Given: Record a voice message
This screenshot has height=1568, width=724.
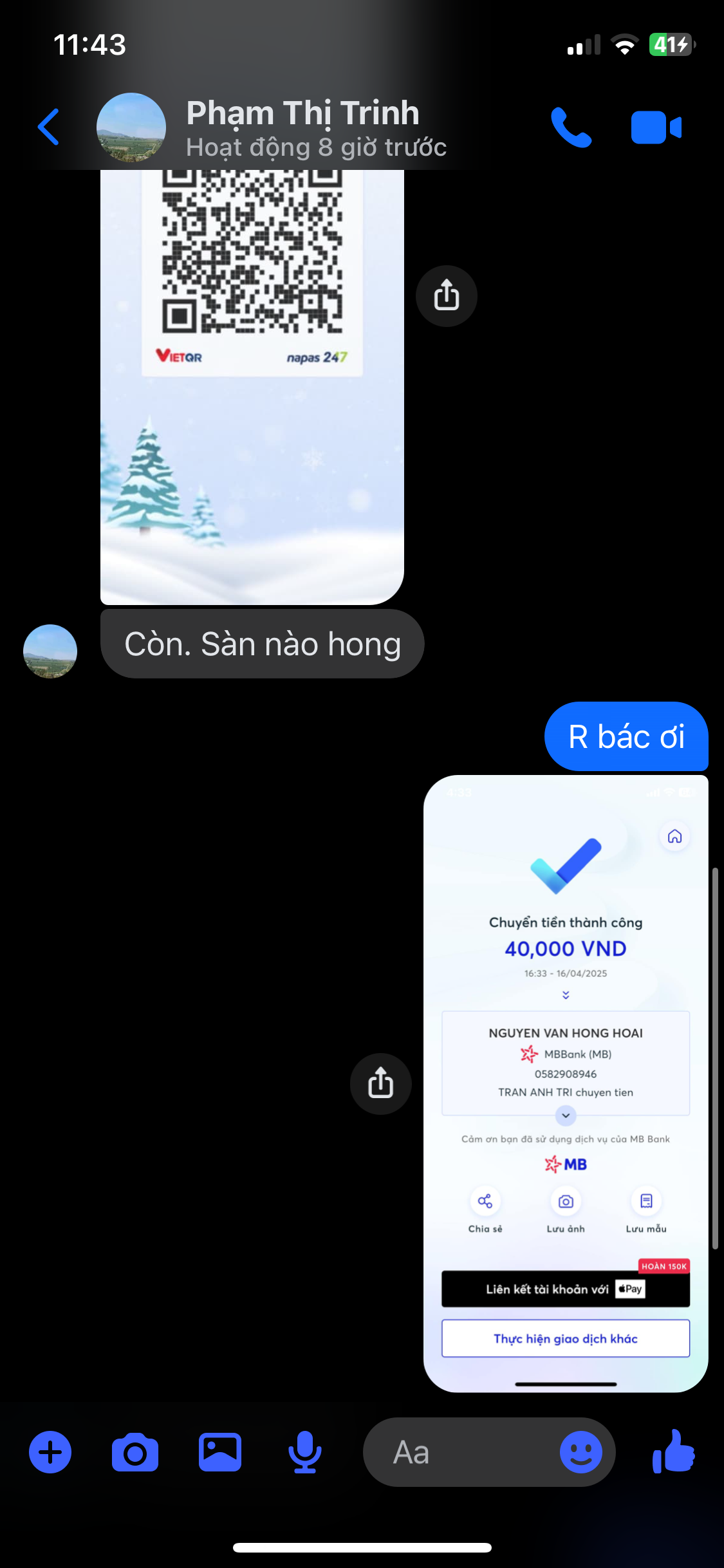Looking at the screenshot, I should (x=304, y=1452).
